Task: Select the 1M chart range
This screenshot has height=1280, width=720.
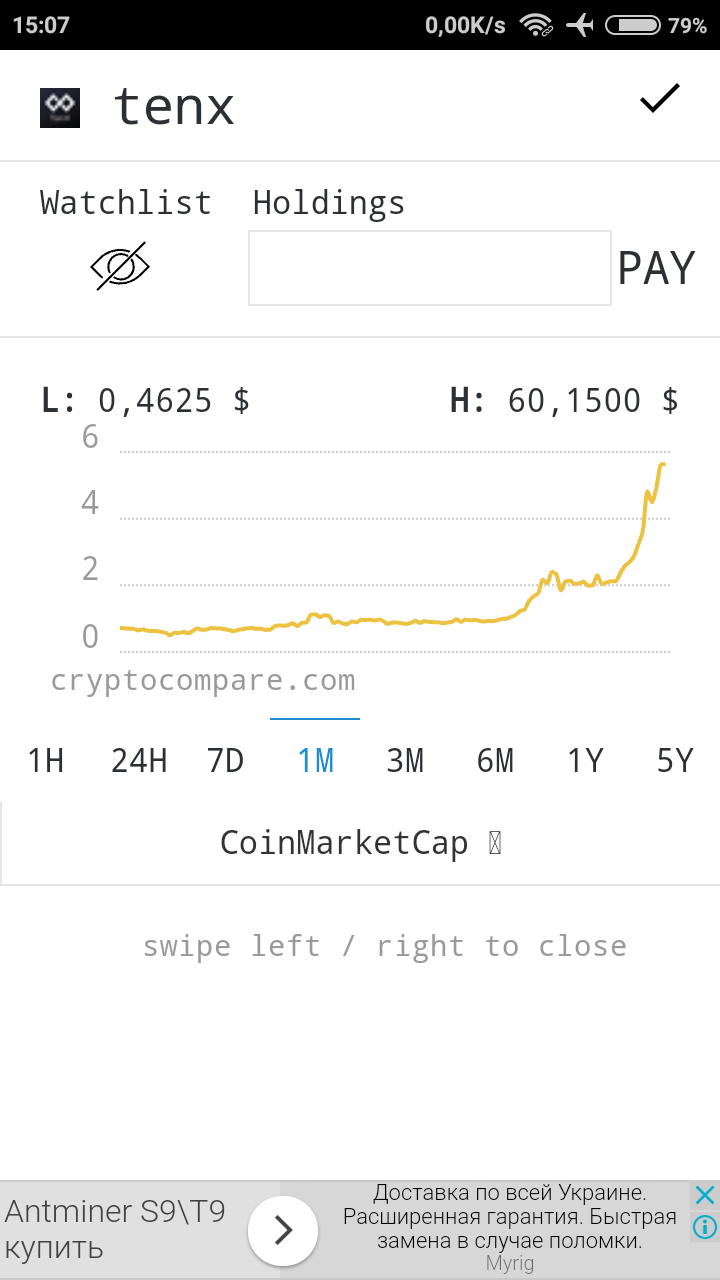Action: coord(316,762)
